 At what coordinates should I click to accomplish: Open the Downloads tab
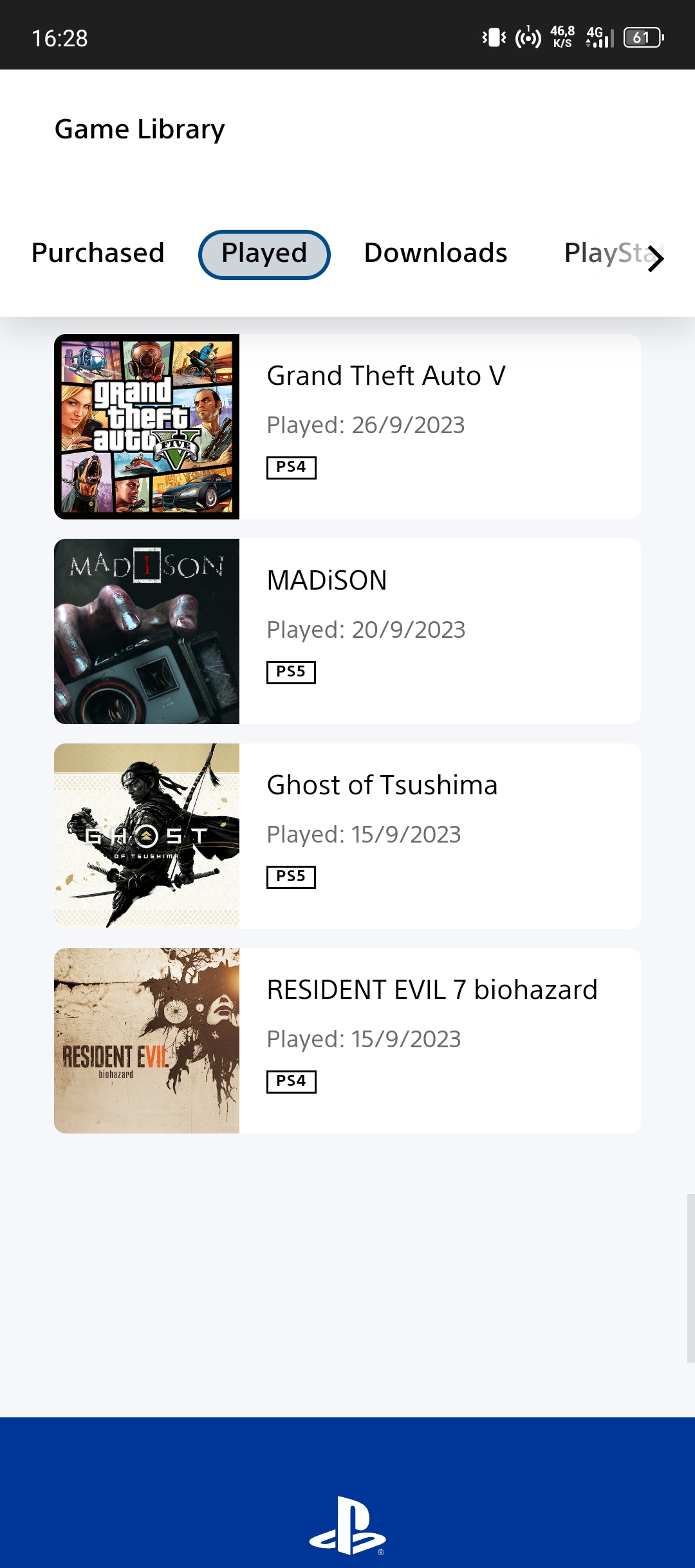[x=436, y=254]
